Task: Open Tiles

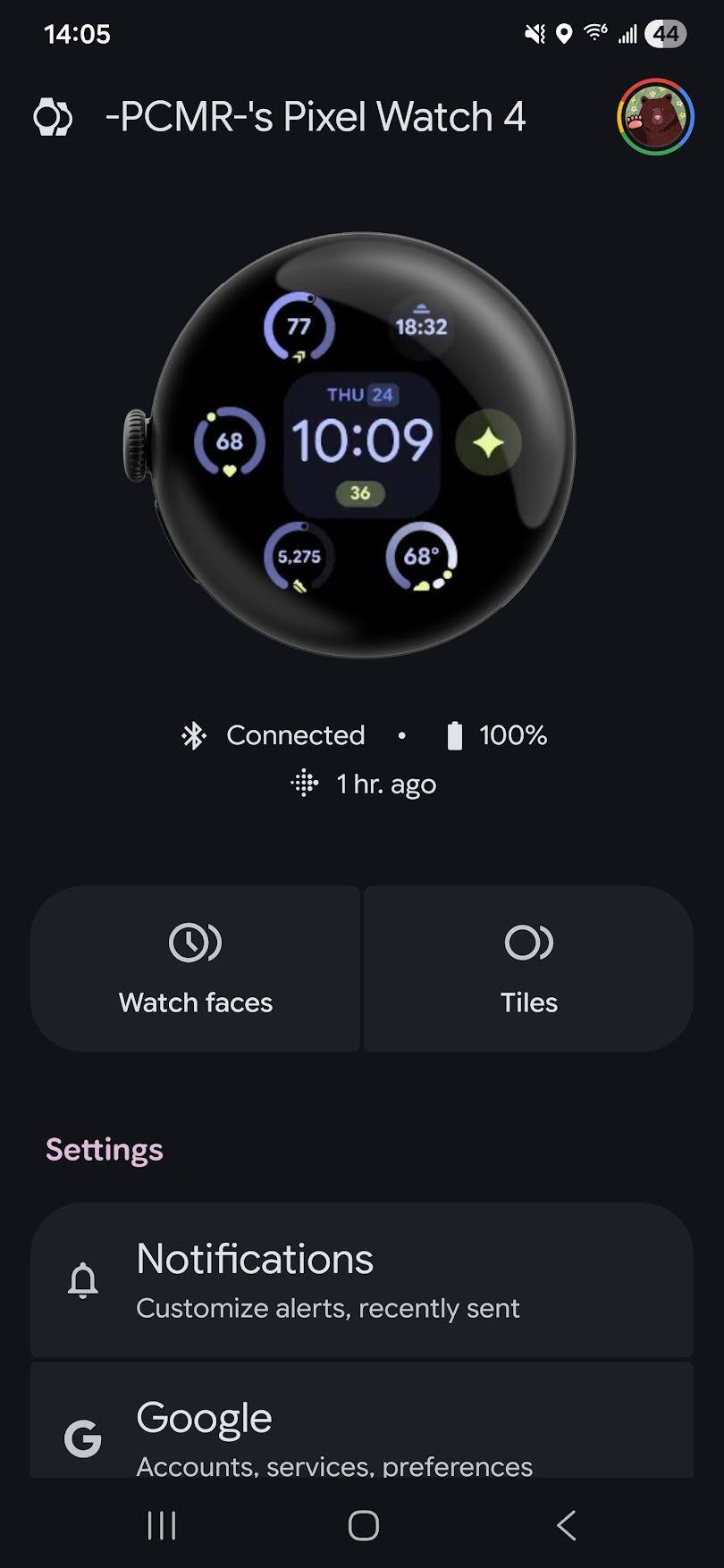Action: pos(528,968)
